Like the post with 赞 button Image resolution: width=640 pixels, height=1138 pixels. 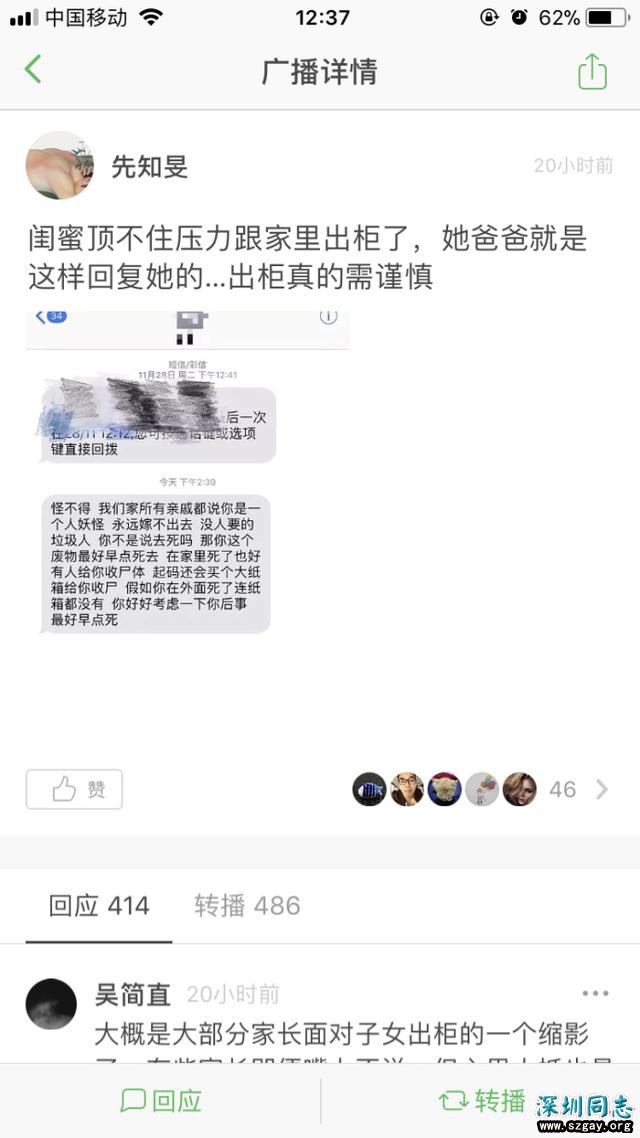click(x=75, y=789)
